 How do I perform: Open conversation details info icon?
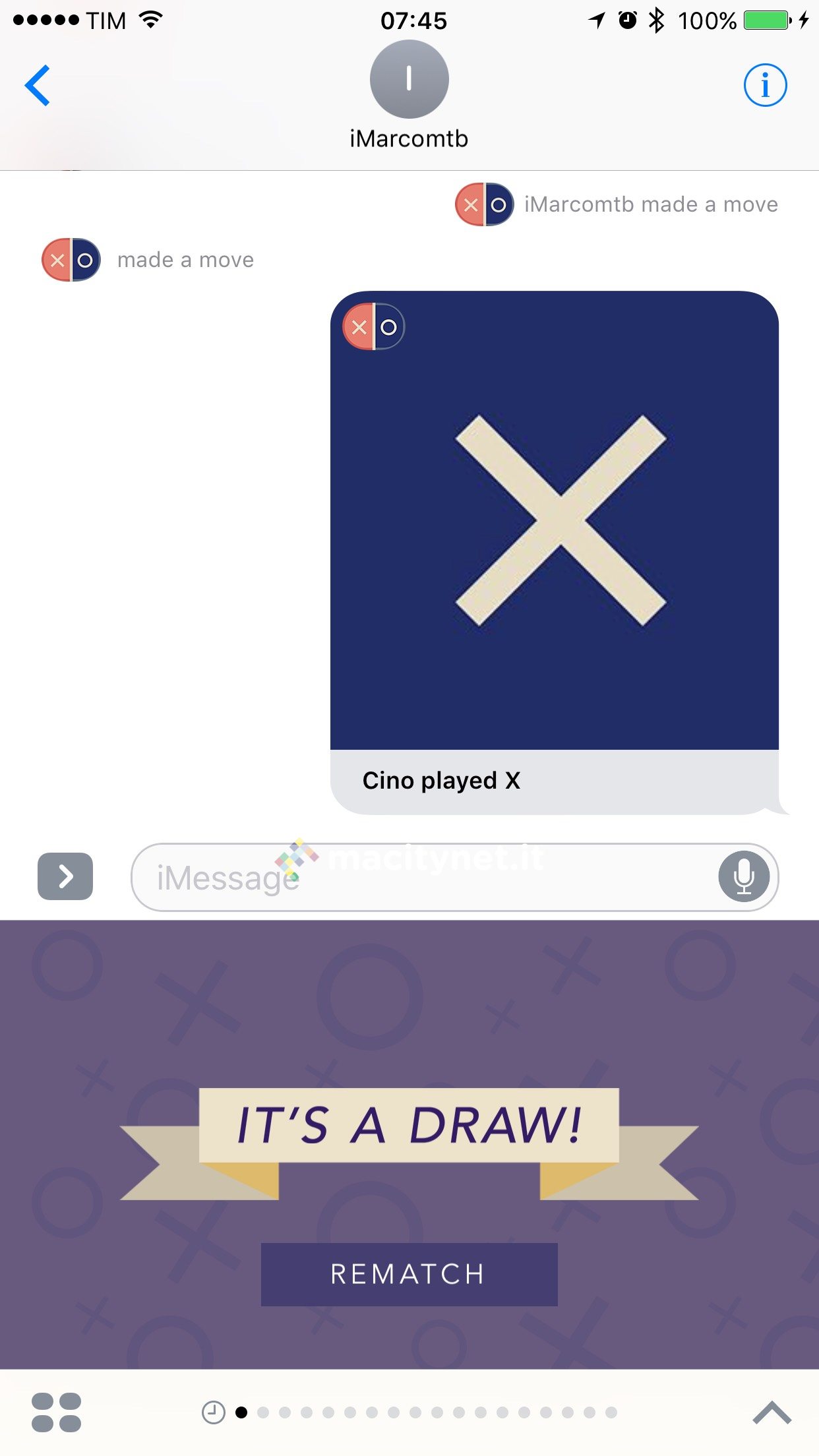click(765, 86)
